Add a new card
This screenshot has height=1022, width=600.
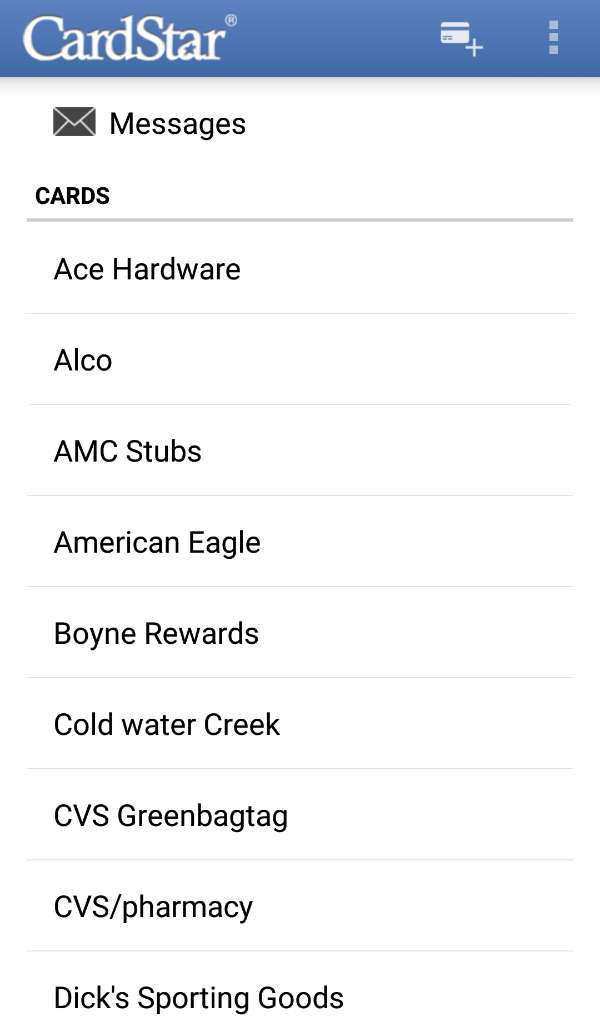(x=461, y=38)
